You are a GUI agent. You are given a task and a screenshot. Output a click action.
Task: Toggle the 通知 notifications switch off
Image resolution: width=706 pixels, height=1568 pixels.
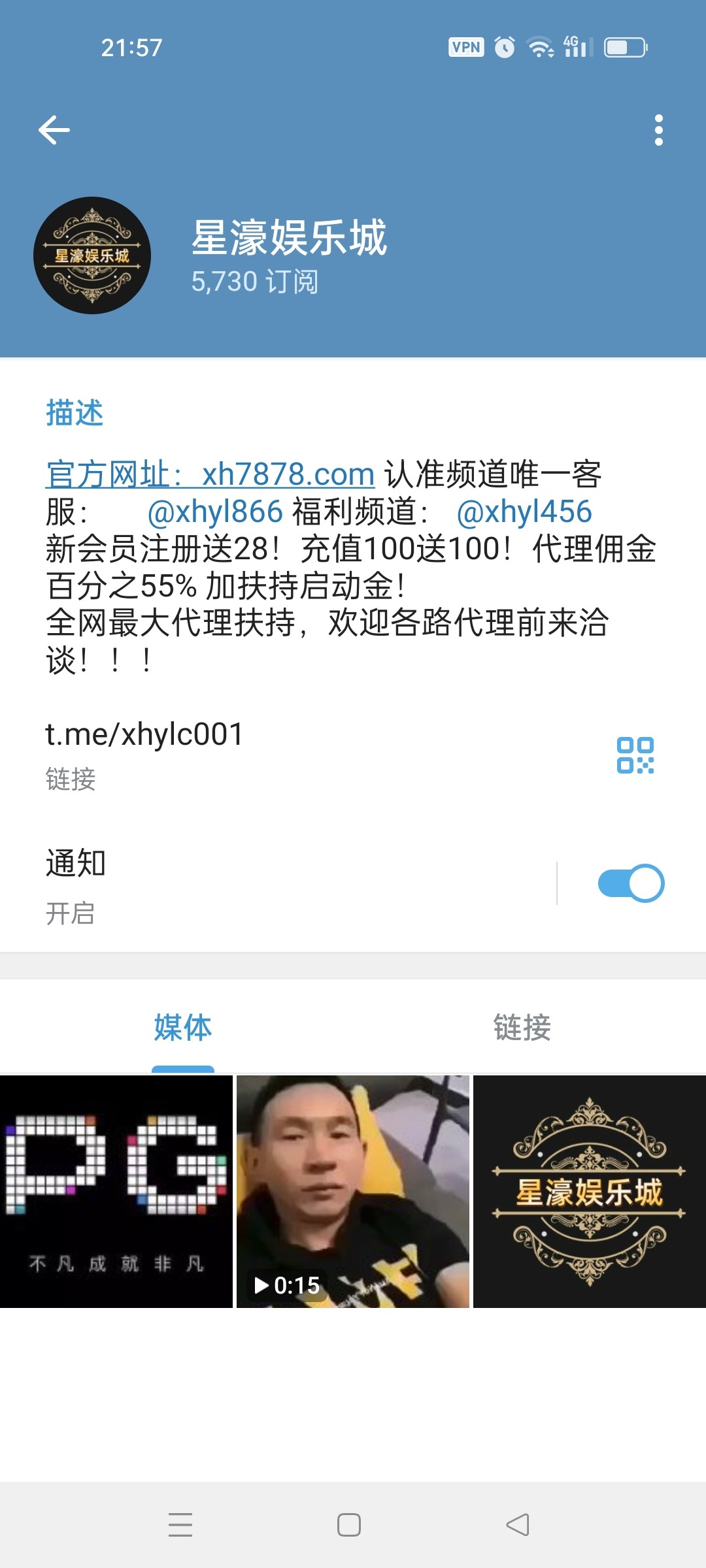(x=631, y=883)
